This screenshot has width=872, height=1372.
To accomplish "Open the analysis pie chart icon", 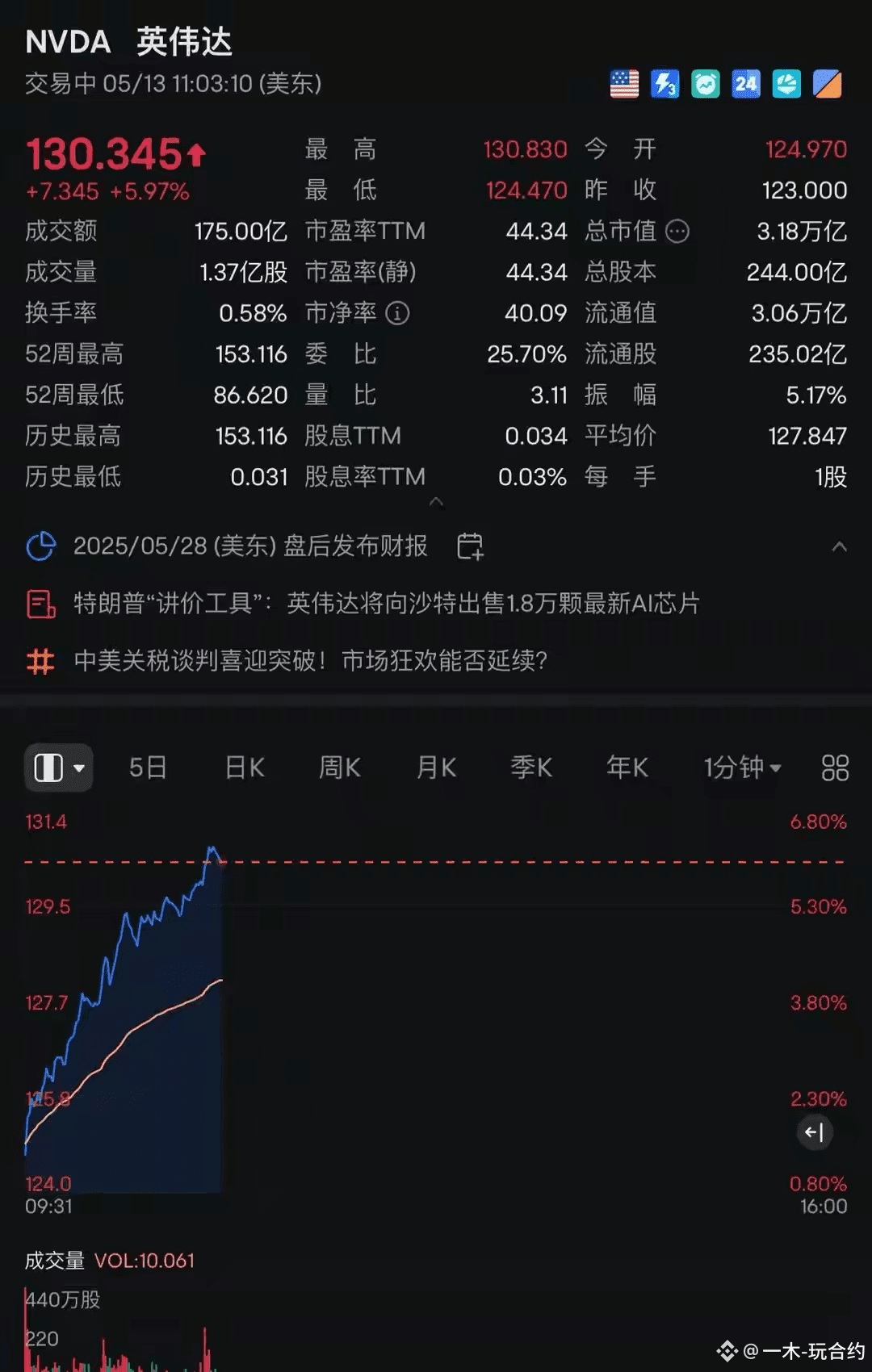I will point(786,84).
